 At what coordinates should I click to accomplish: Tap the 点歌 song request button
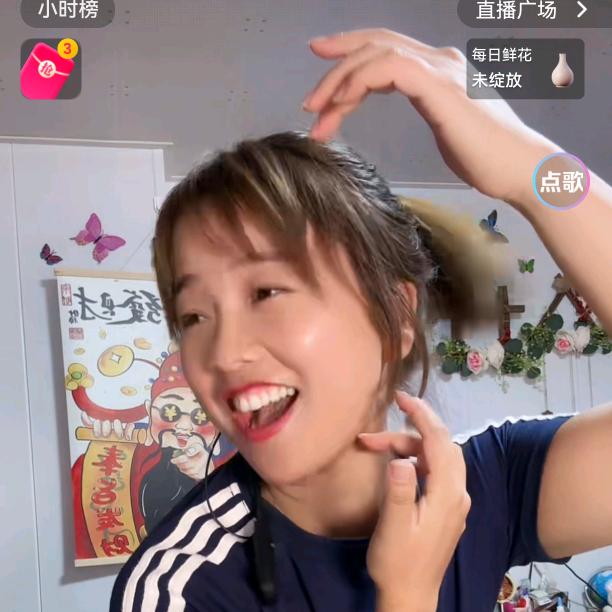[x=561, y=182]
